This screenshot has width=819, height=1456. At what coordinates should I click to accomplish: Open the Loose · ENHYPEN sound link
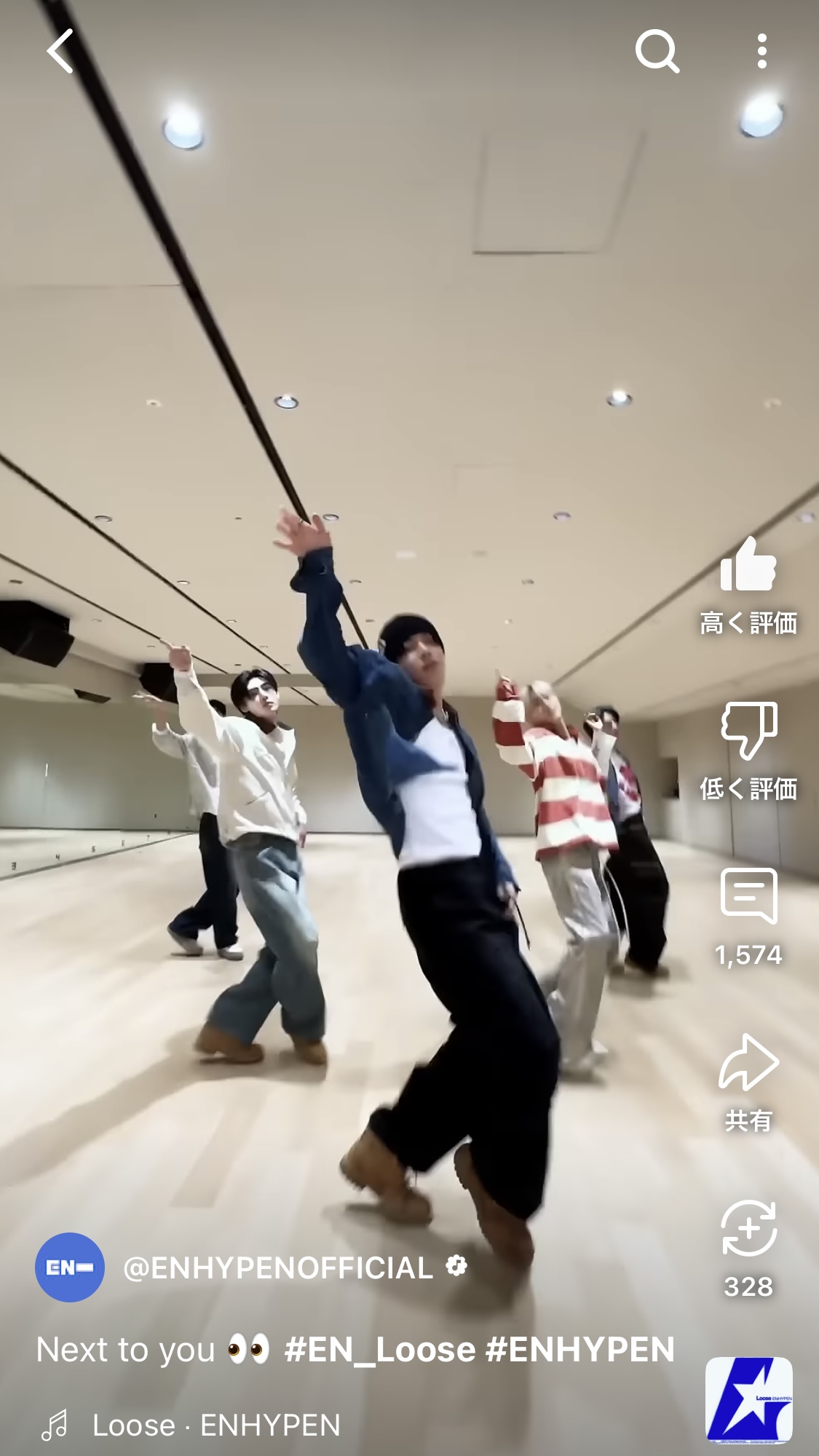tap(217, 1425)
